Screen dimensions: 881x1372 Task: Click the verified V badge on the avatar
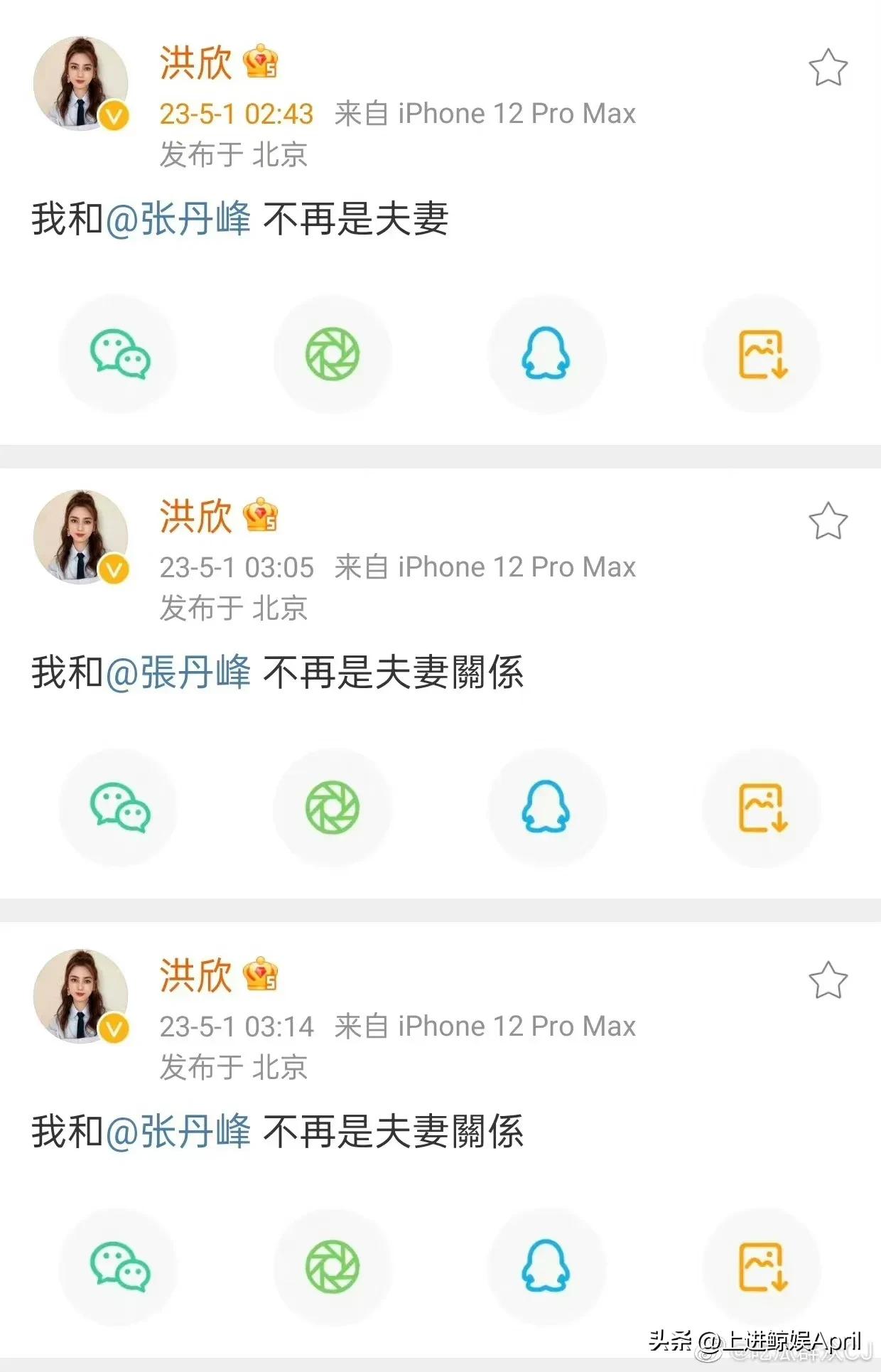[x=114, y=114]
